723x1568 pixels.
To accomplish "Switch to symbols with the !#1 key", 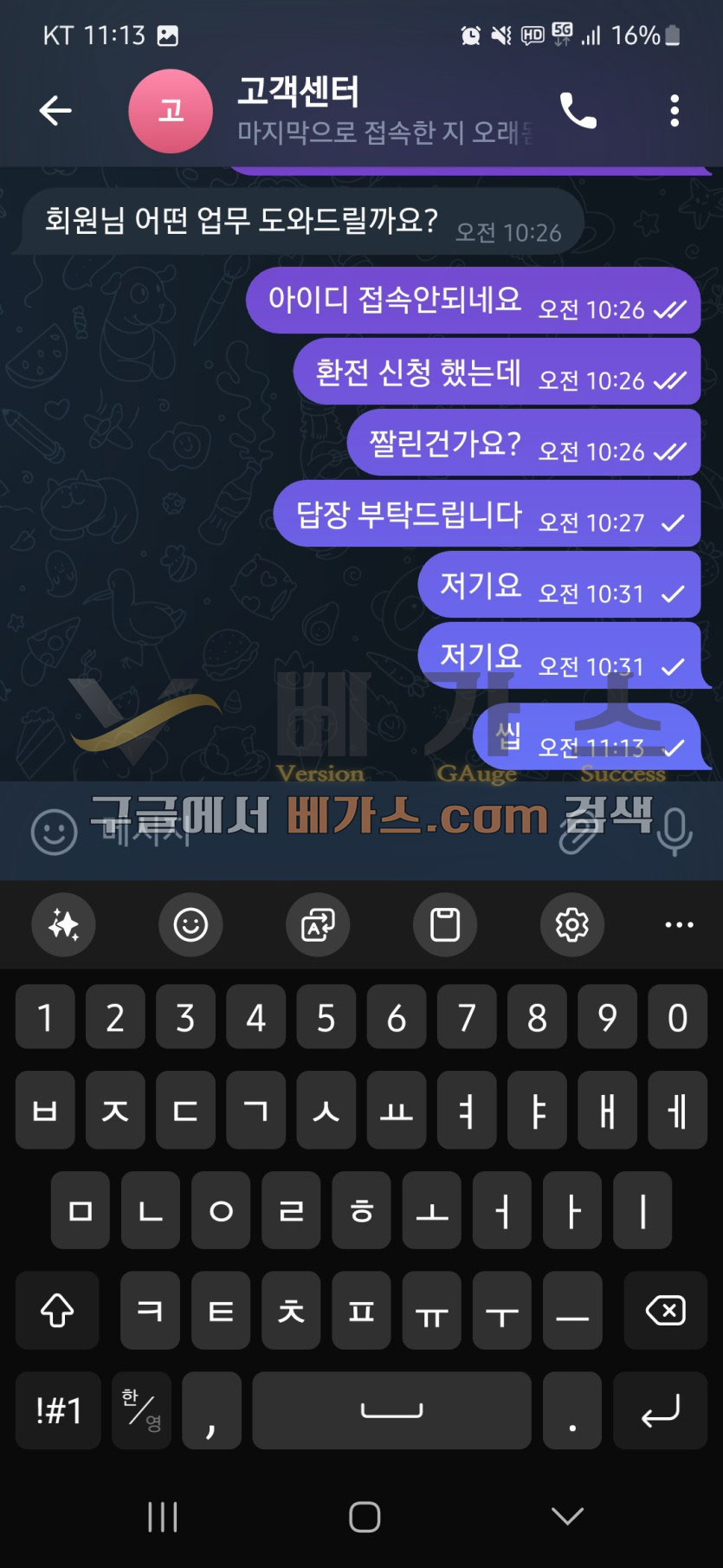I will 58,1410.
